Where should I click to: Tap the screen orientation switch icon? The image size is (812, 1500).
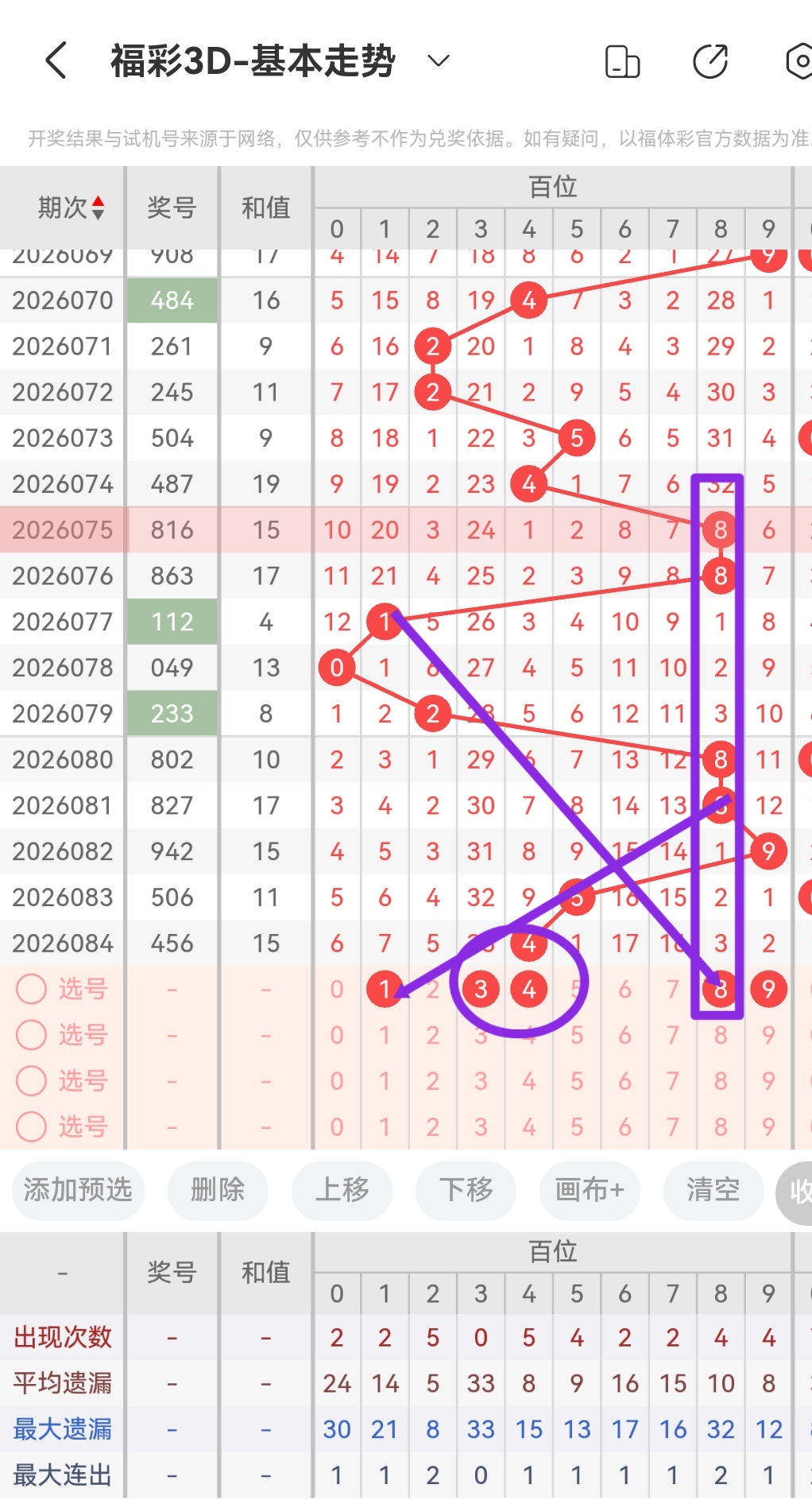click(x=622, y=62)
